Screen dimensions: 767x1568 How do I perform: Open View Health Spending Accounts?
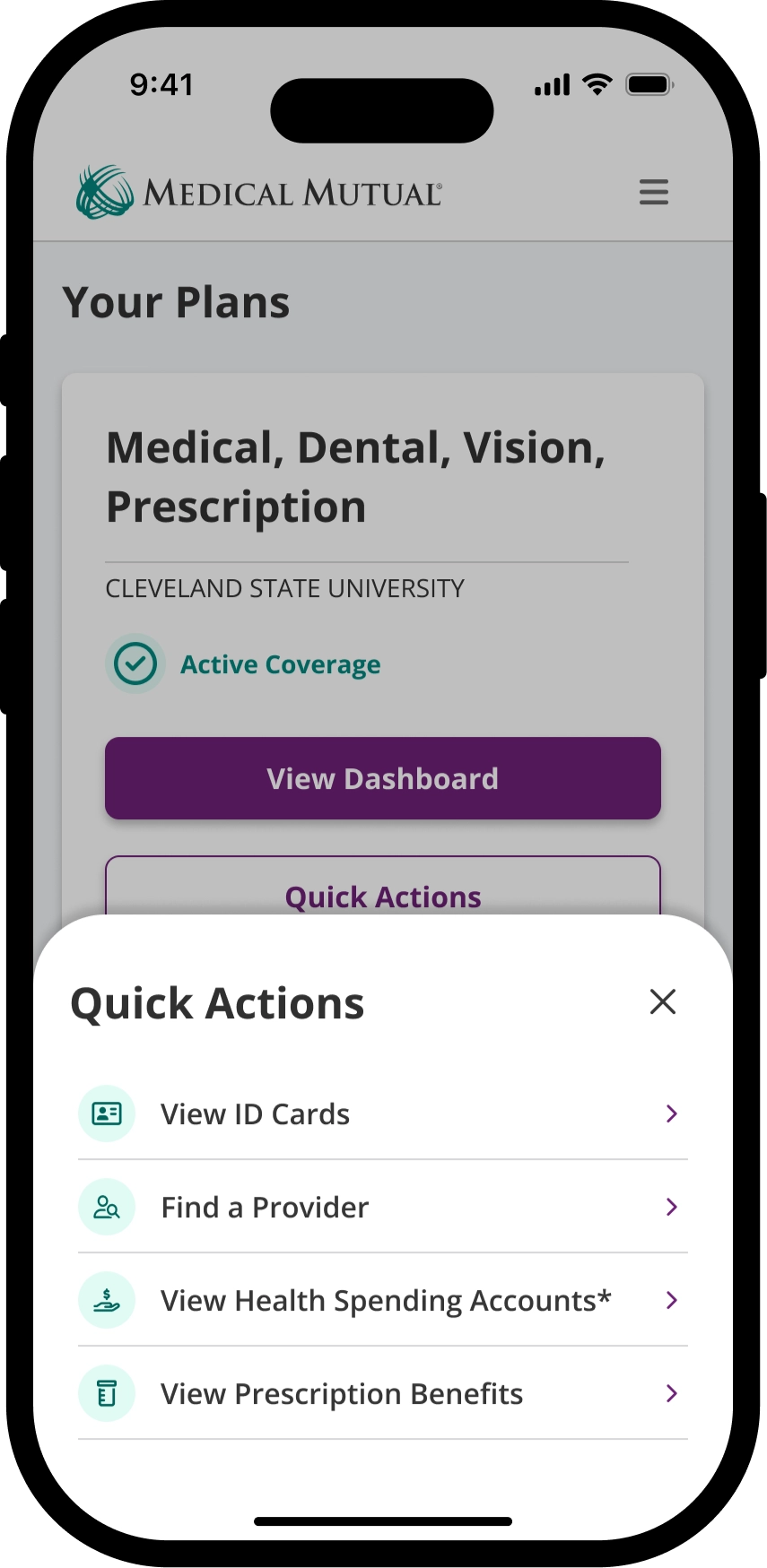pos(382,1301)
